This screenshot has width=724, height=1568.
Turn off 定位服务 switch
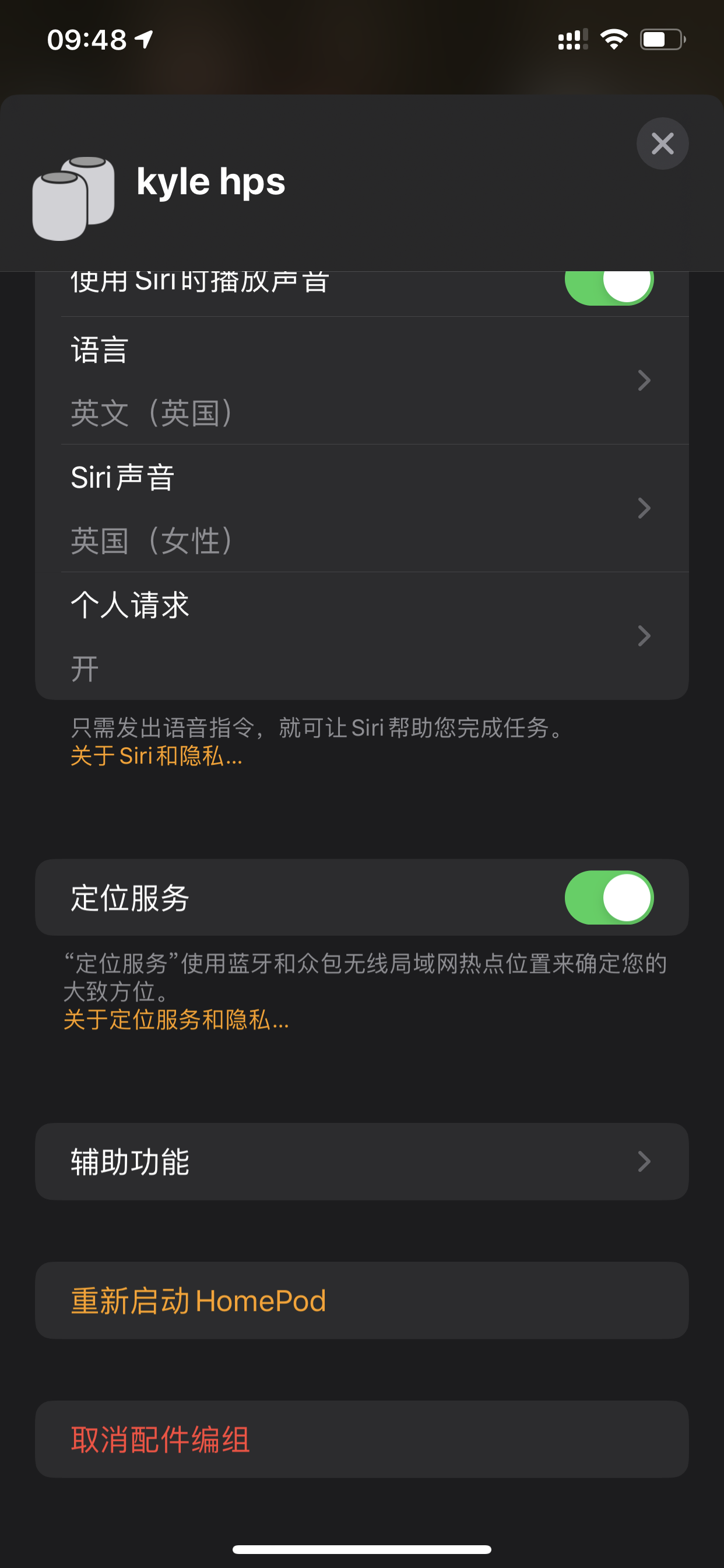[609, 898]
